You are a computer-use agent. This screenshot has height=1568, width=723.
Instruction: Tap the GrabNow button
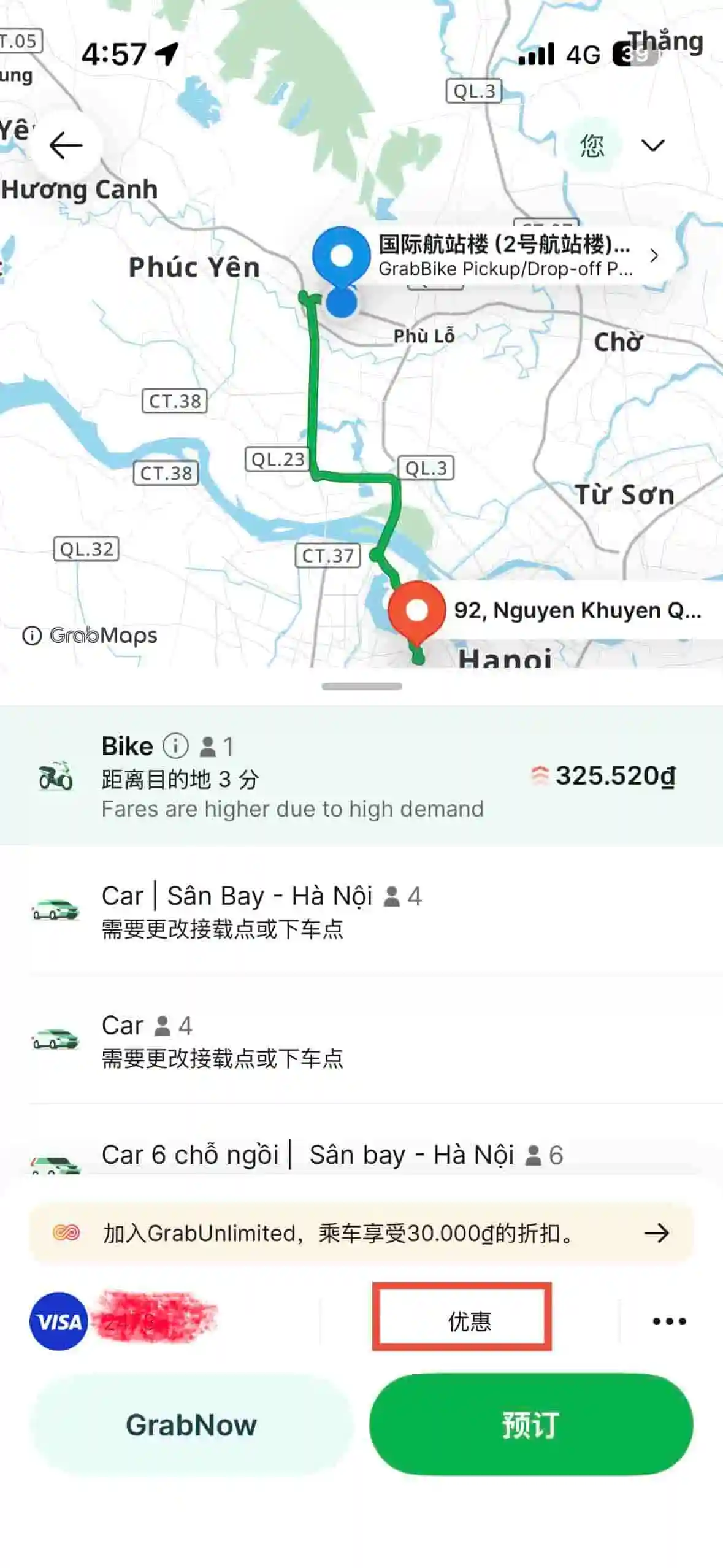191,1424
